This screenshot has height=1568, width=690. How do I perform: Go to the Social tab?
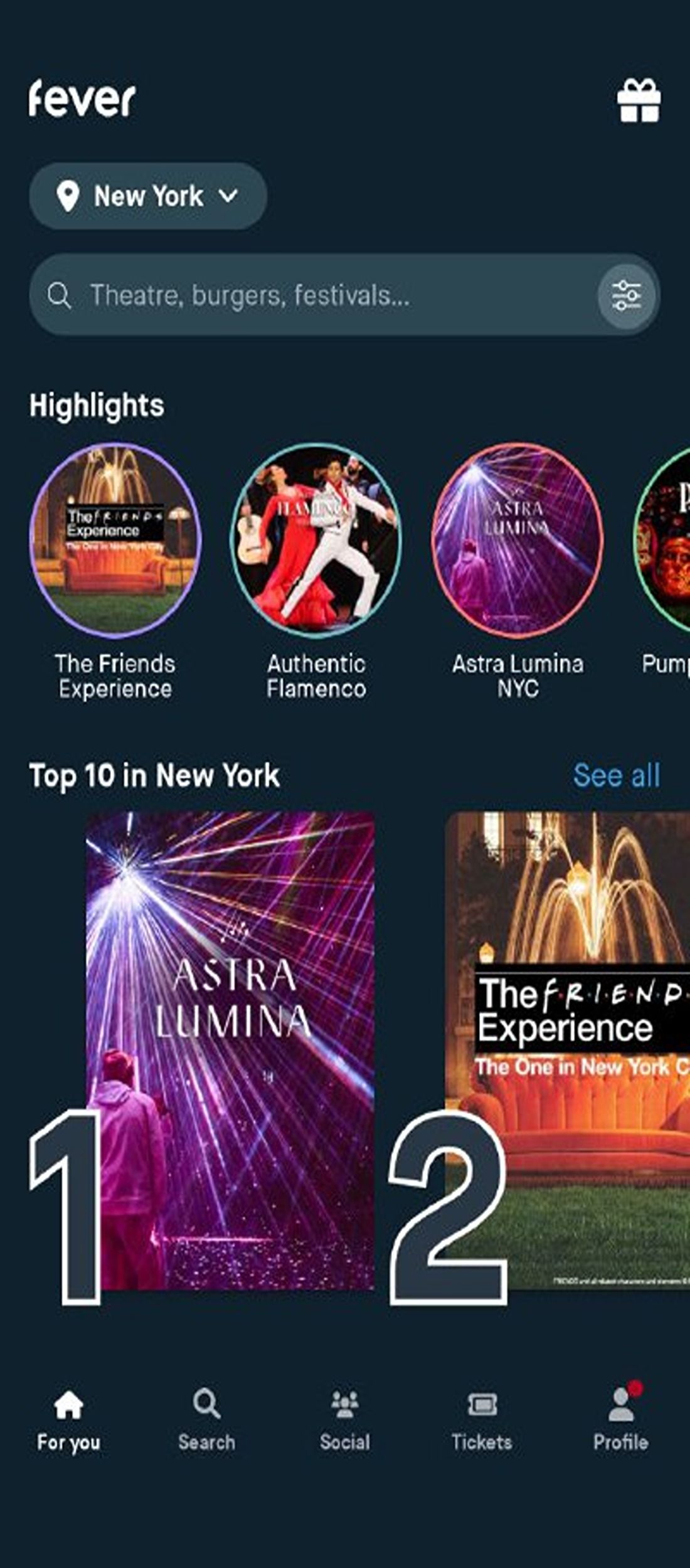point(344,1422)
